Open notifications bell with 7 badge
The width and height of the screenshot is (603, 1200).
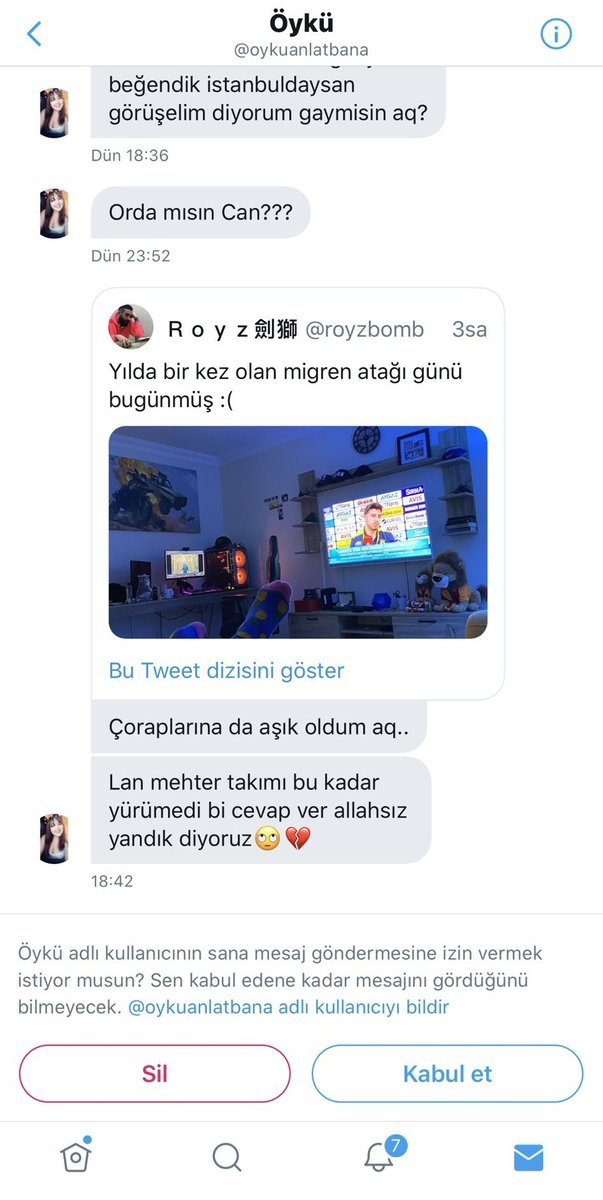tap(378, 1157)
